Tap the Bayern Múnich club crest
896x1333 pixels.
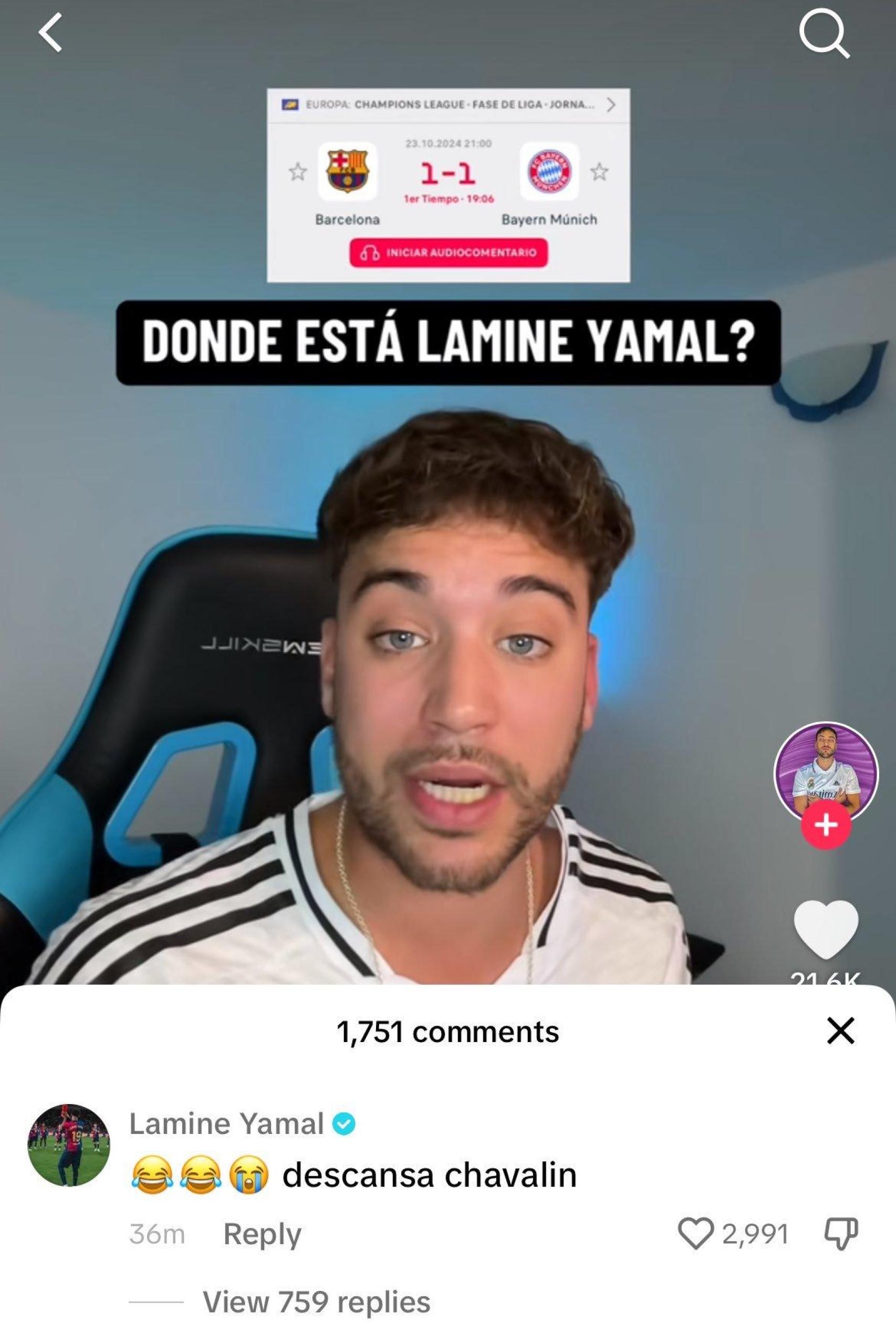pyautogui.click(x=550, y=171)
